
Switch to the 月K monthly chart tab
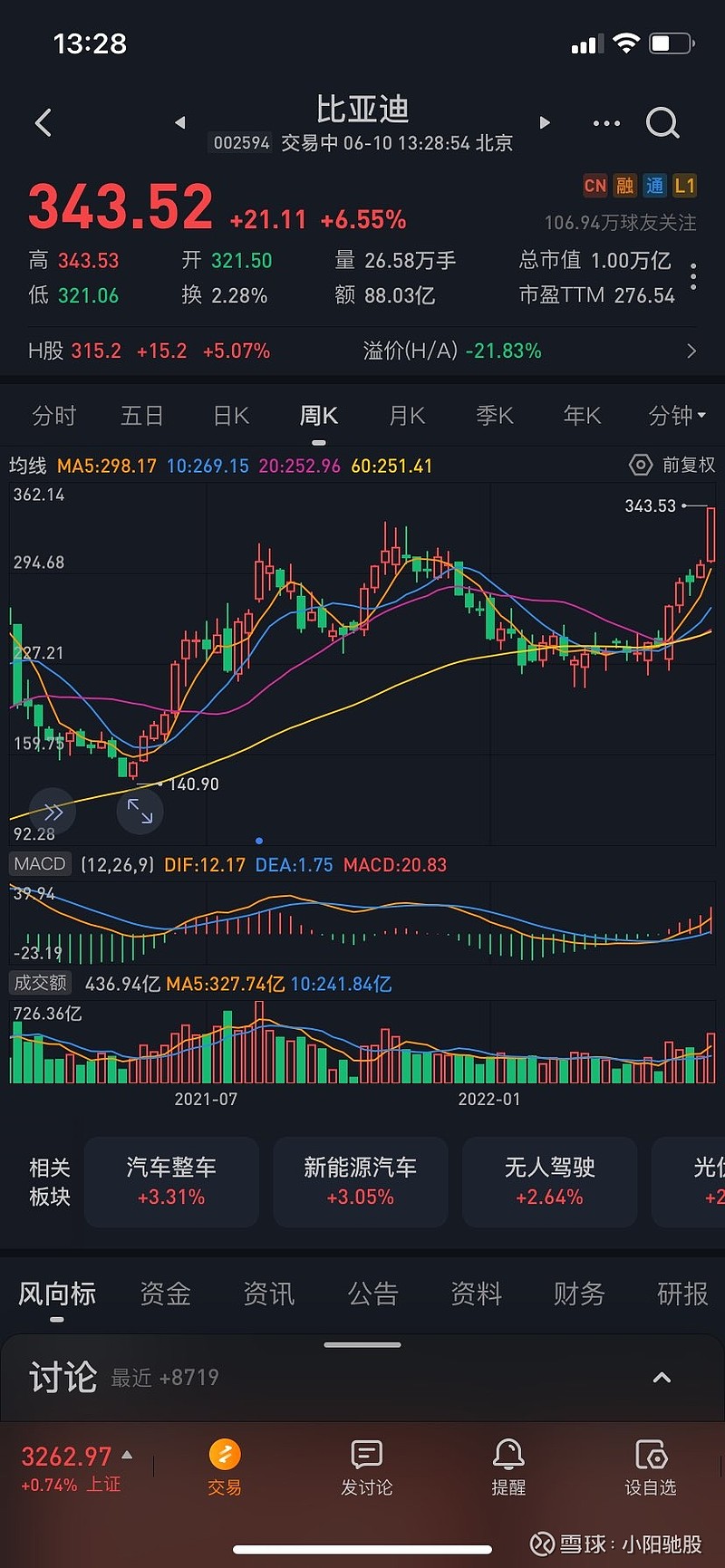coord(405,415)
